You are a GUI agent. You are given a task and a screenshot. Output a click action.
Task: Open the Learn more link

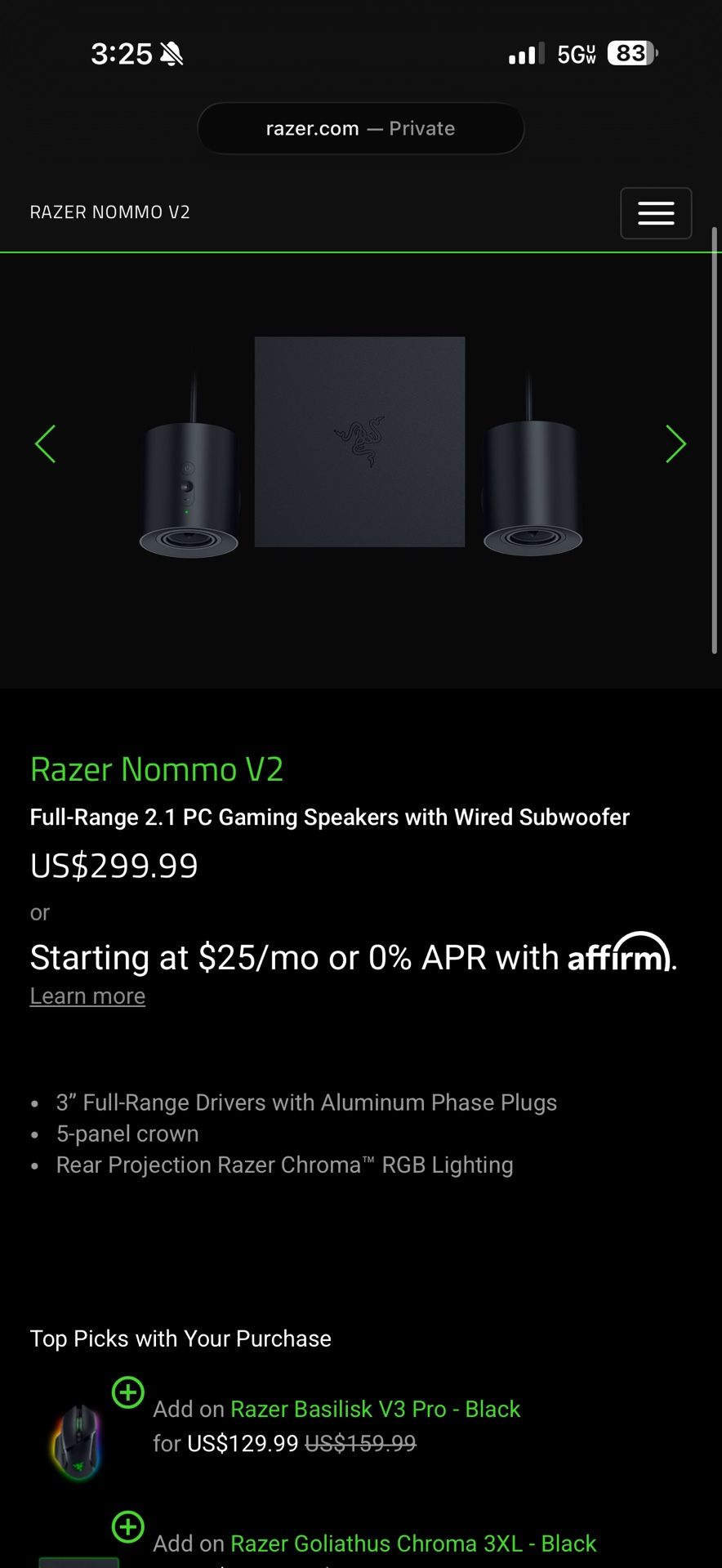tap(87, 996)
